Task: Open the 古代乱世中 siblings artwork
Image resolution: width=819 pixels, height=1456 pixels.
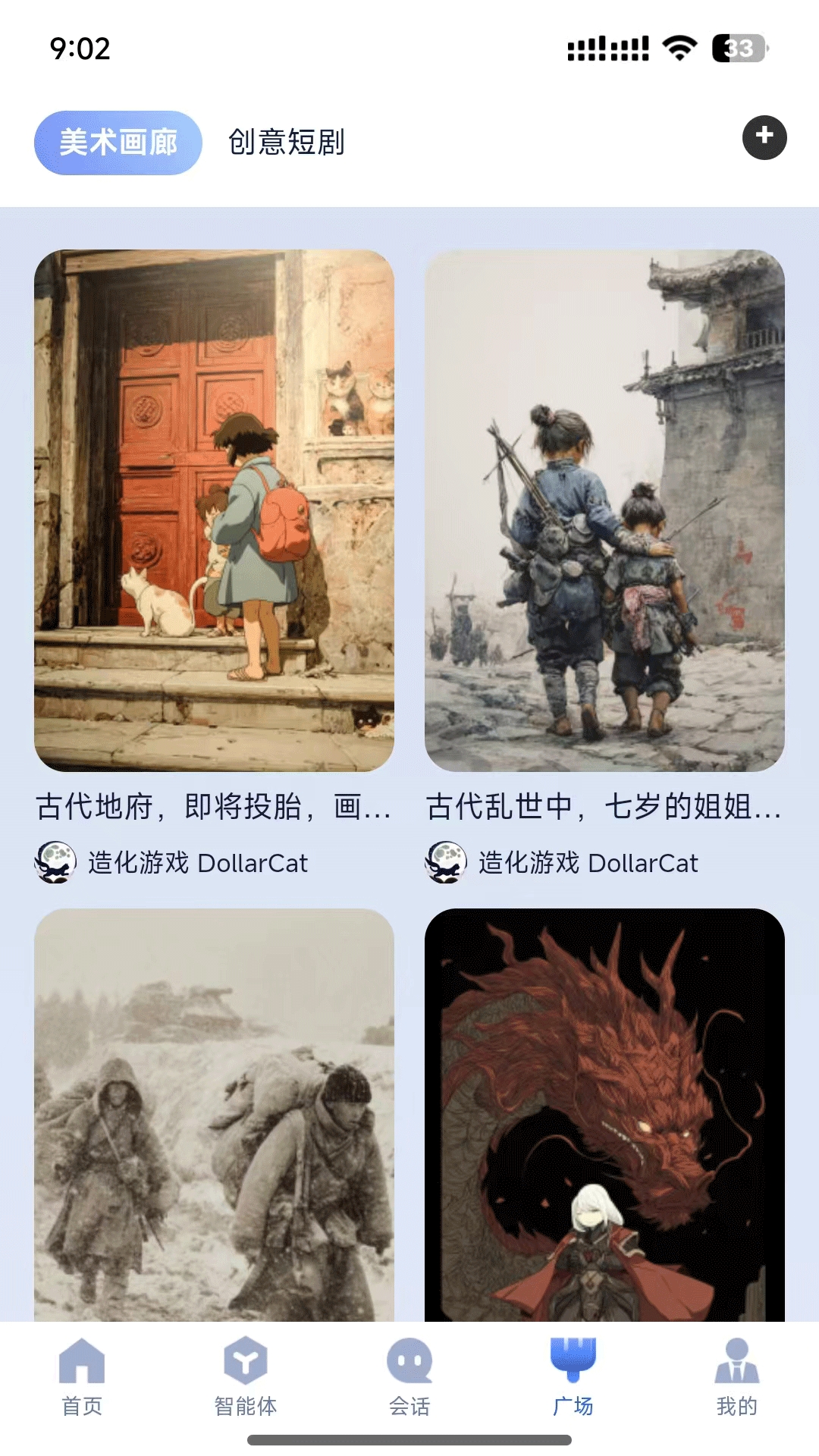Action: point(604,510)
